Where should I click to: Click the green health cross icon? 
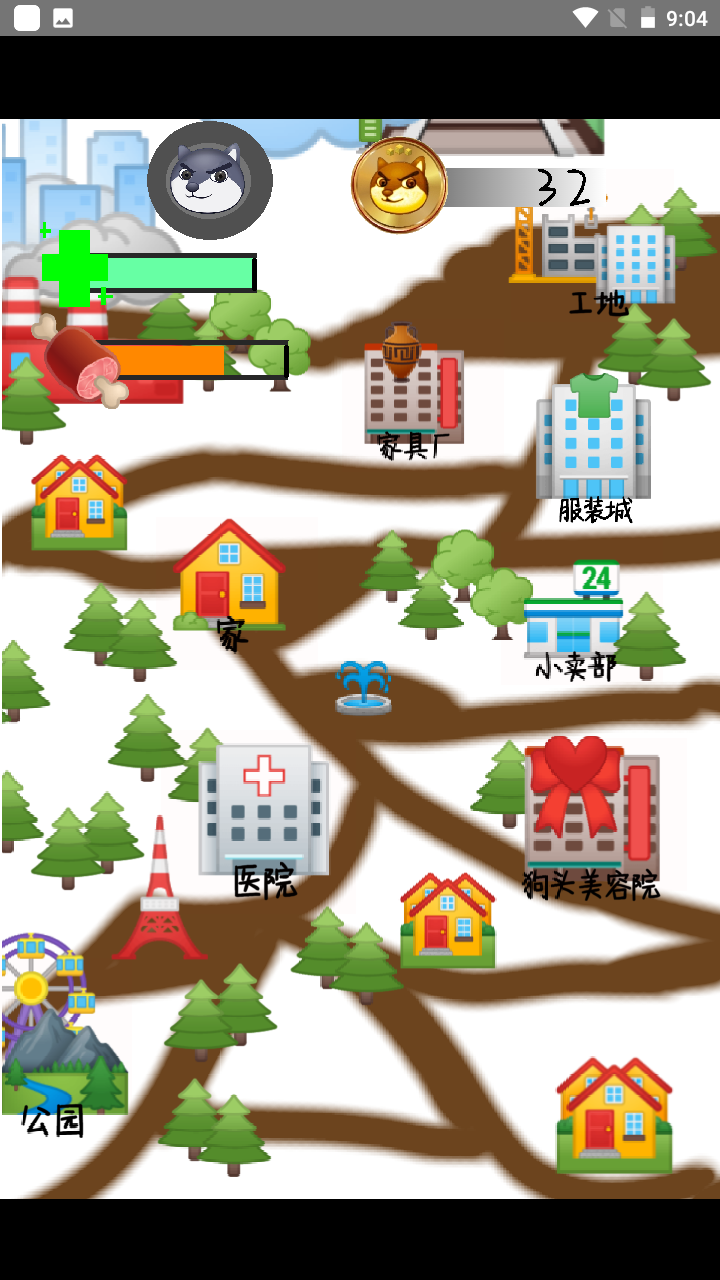pos(68,265)
